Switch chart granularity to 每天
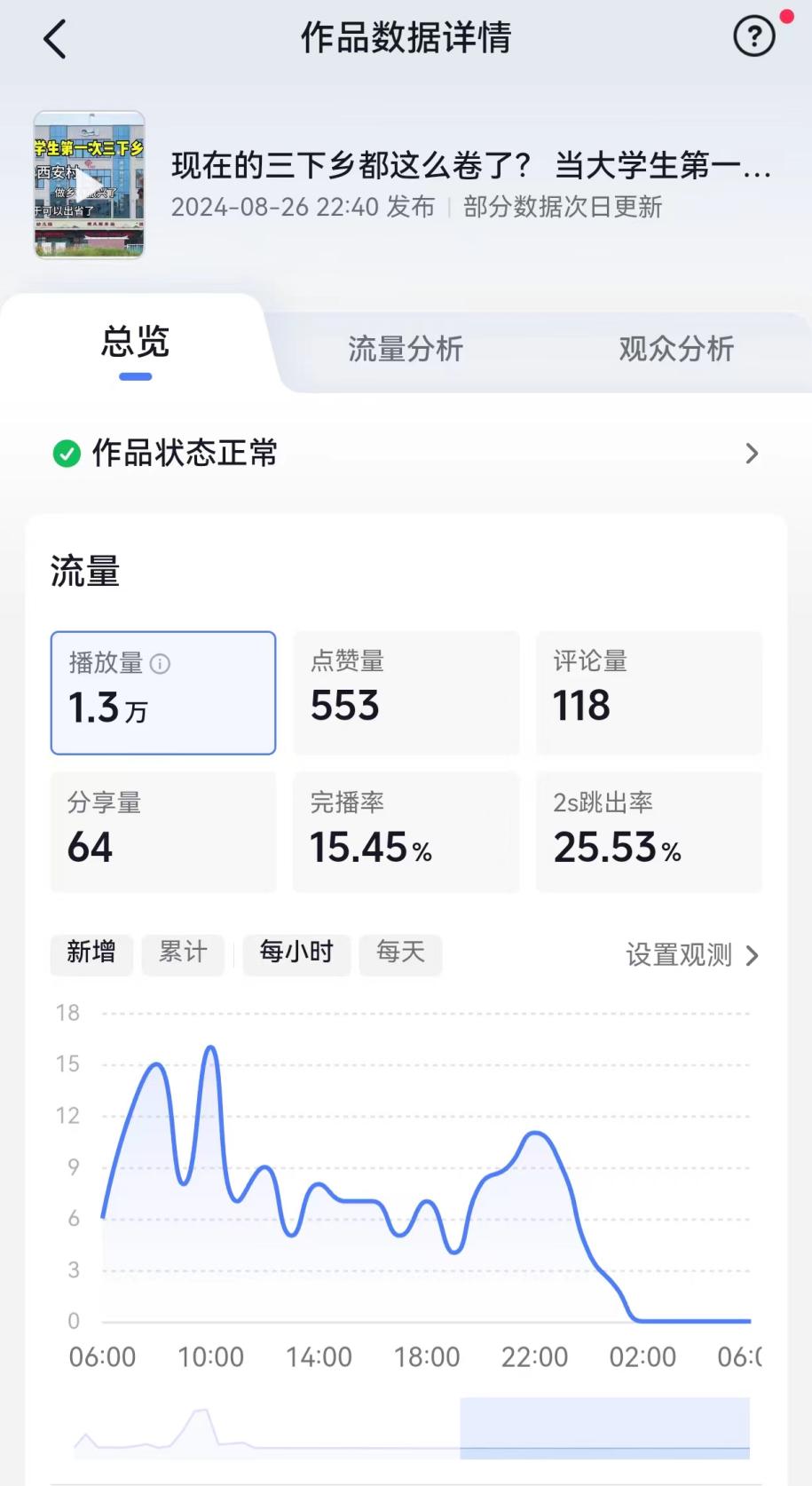 pyautogui.click(x=400, y=953)
